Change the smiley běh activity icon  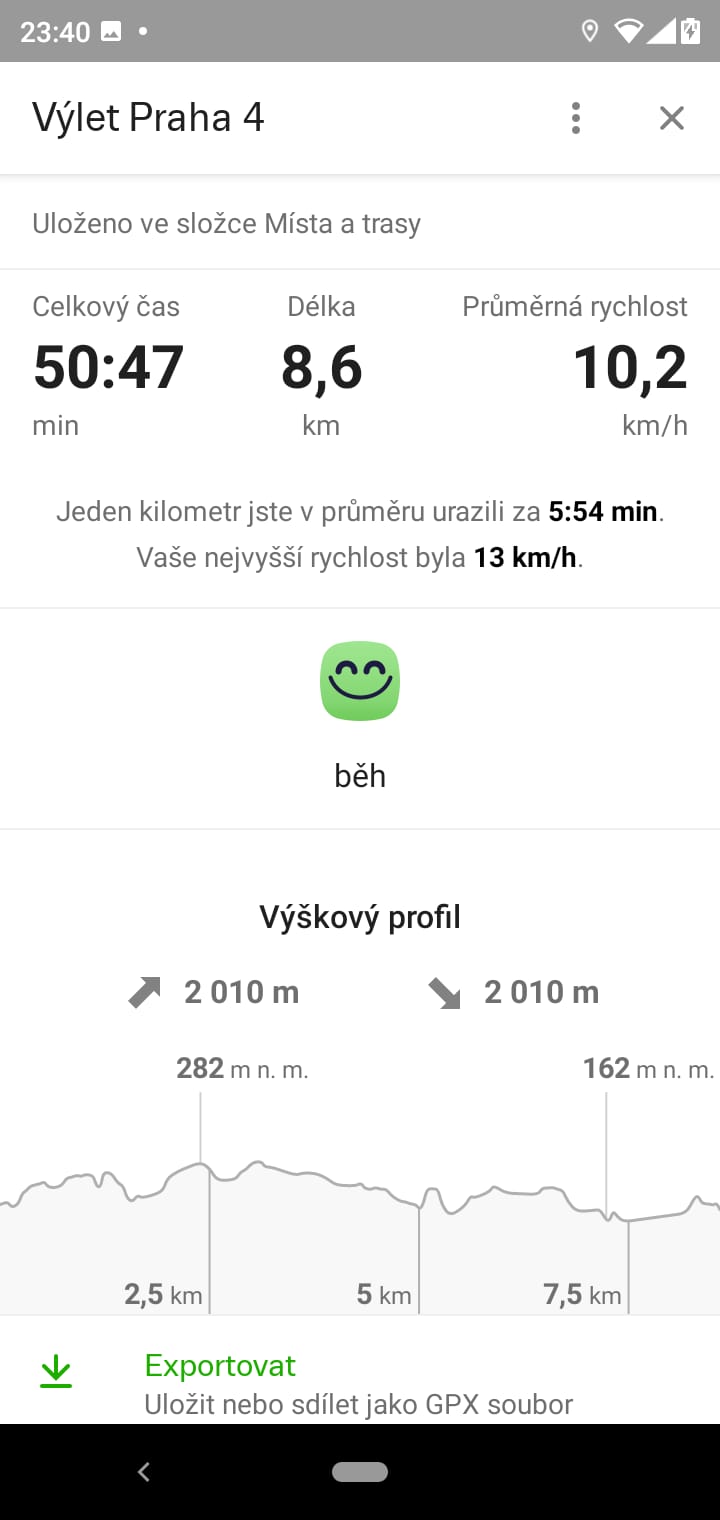tap(360, 681)
